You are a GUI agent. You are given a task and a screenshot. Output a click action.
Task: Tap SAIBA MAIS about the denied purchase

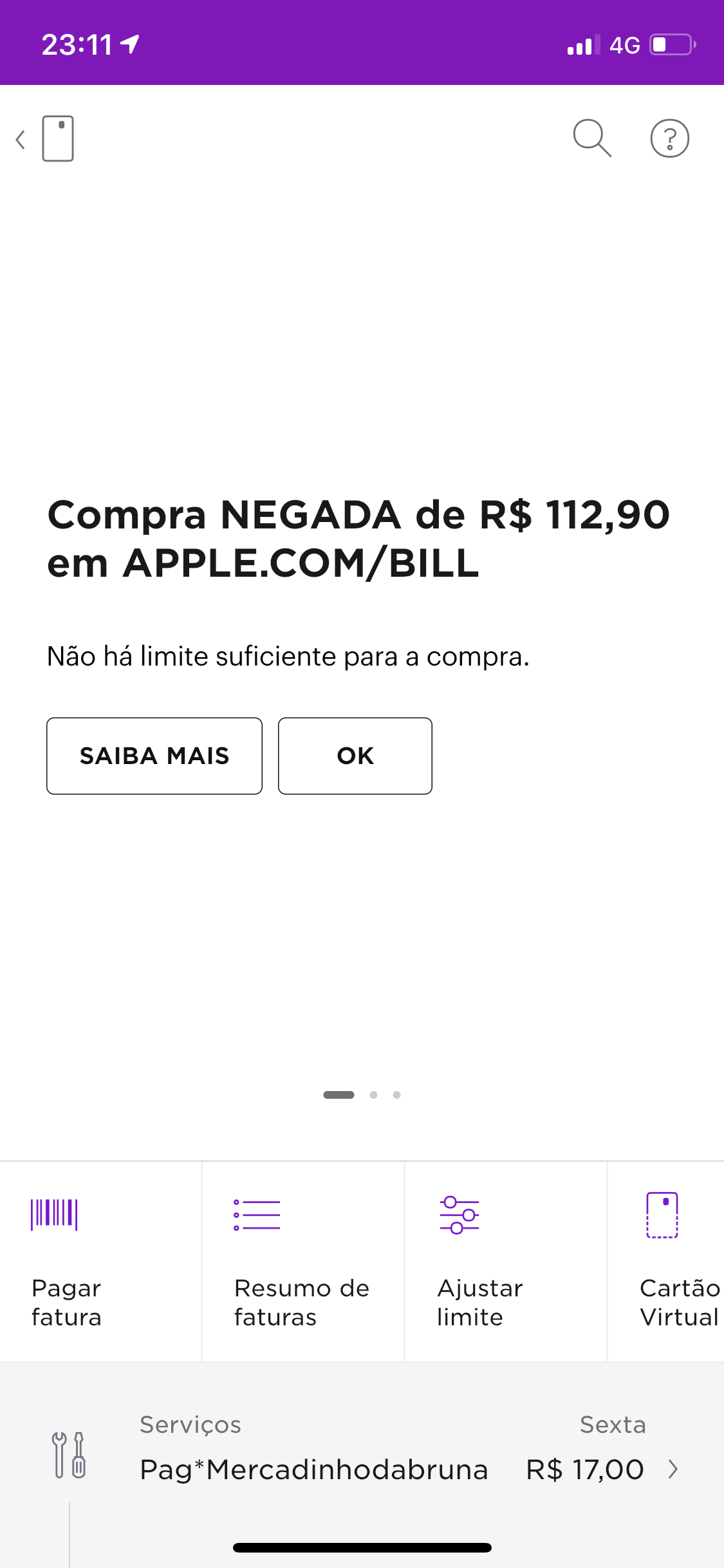pyautogui.click(x=154, y=756)
